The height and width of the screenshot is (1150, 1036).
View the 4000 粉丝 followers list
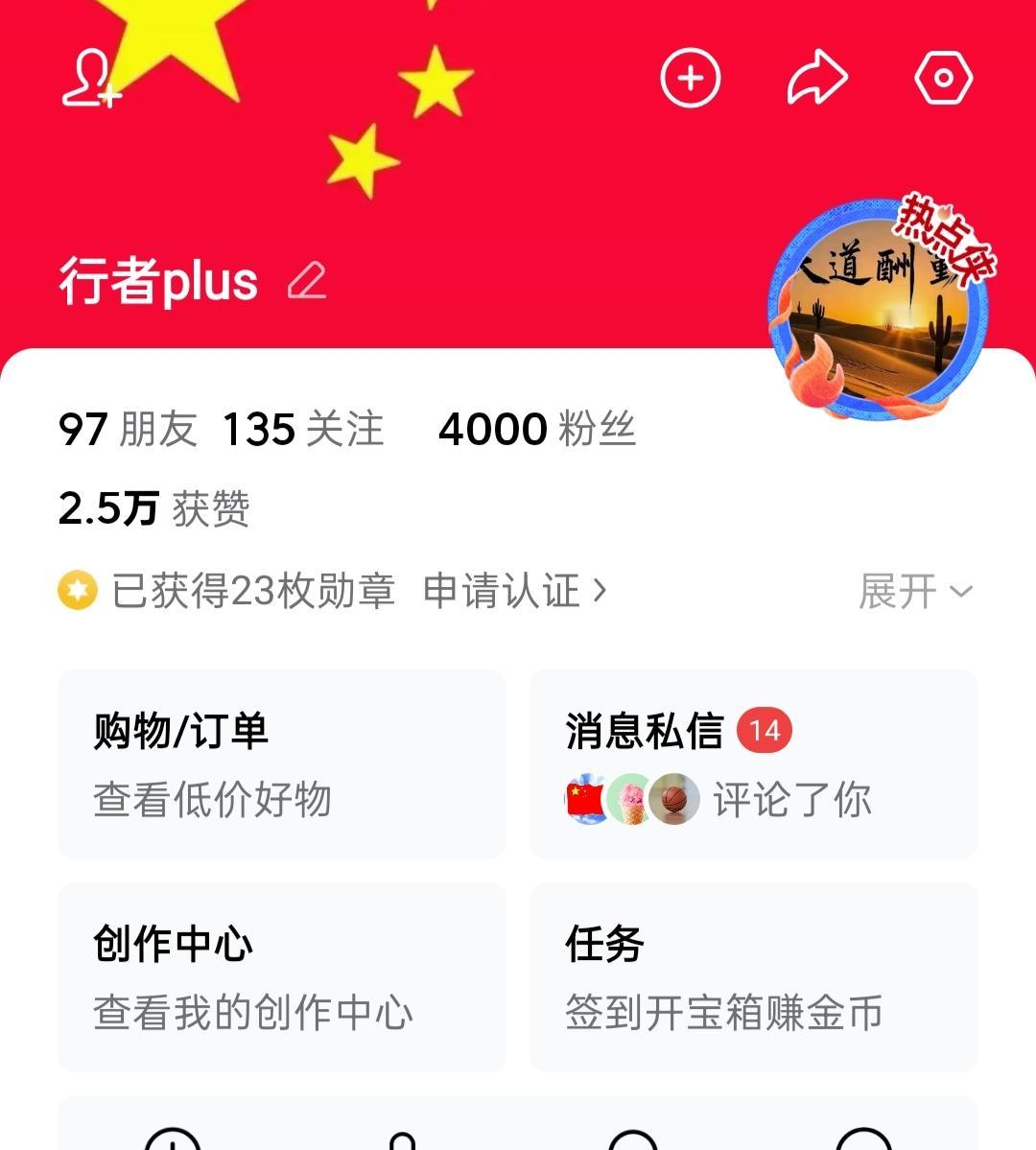click(x=538, y=430)
